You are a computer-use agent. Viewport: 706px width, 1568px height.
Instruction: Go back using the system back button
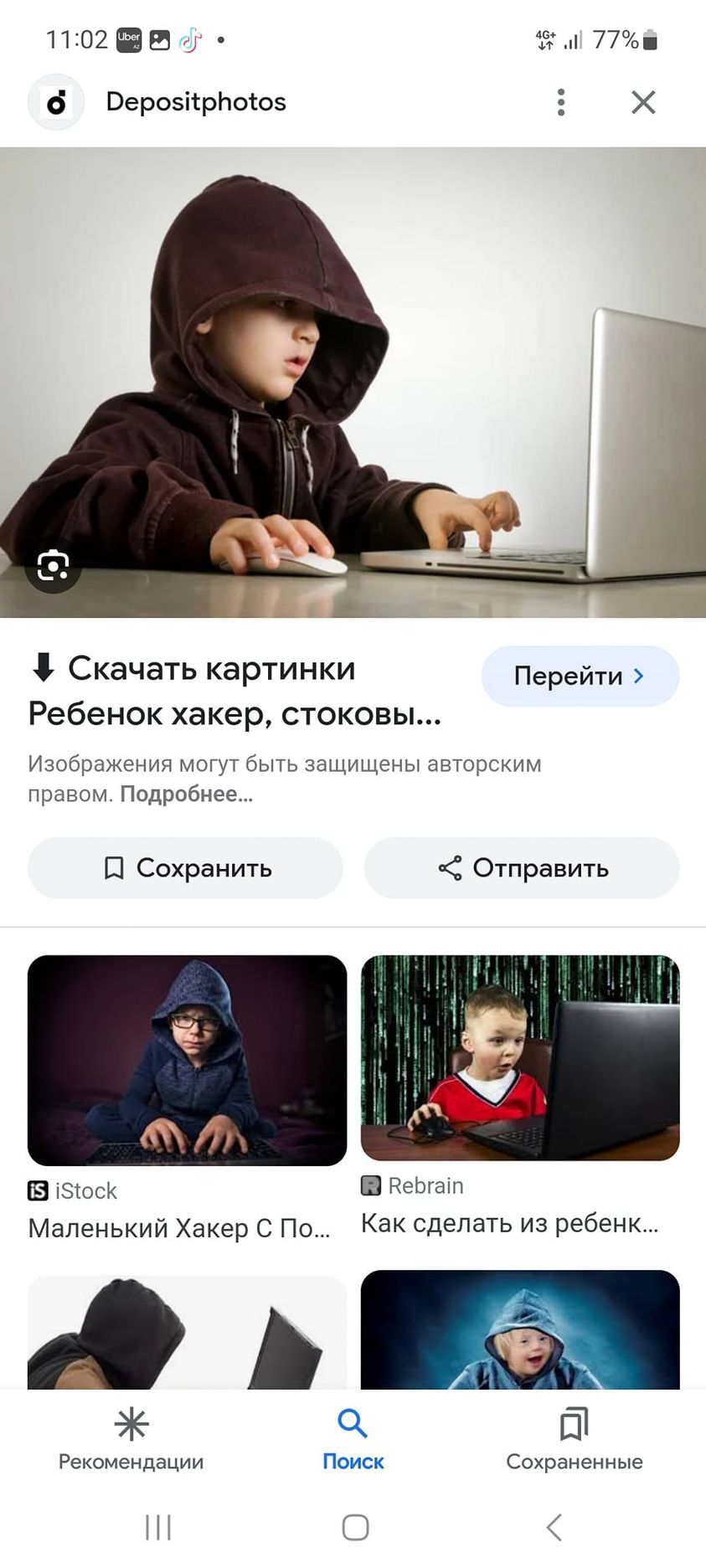coord(554,1527)
